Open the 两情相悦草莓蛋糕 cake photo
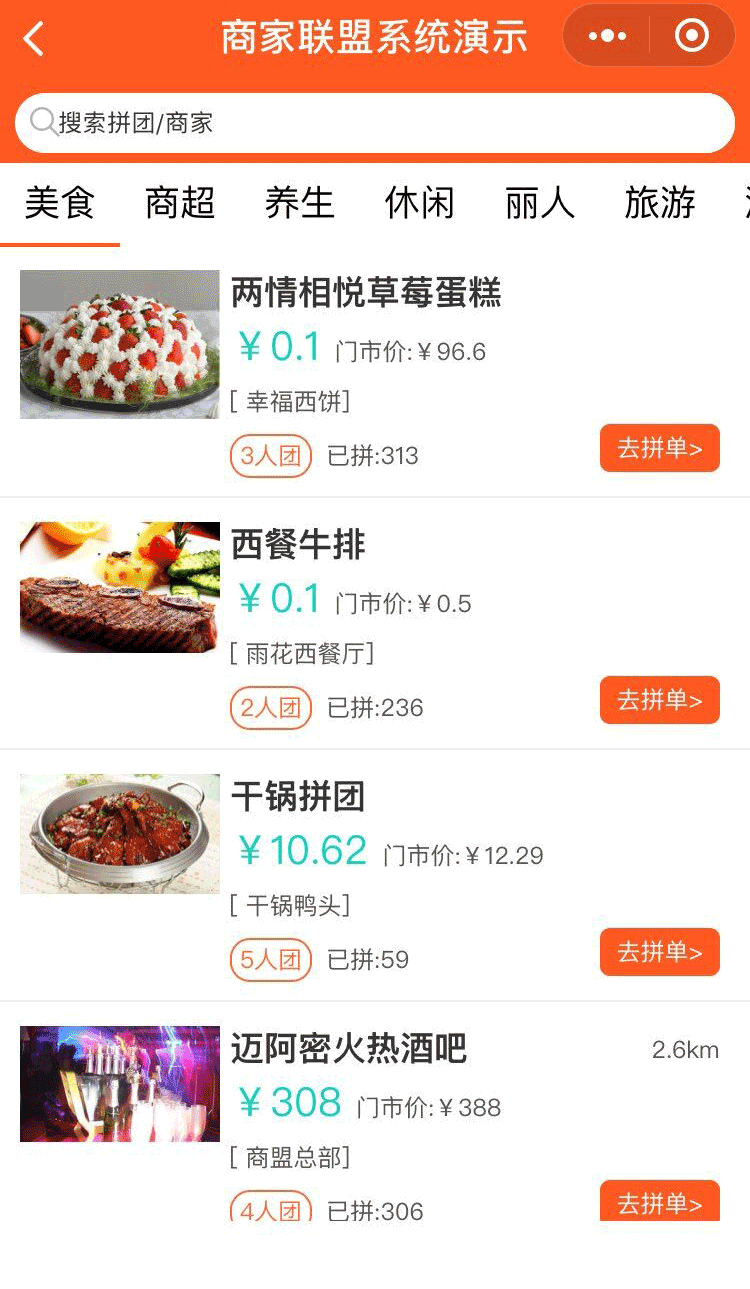Viewport: 750px width, 1289px height. pos(120,344)
